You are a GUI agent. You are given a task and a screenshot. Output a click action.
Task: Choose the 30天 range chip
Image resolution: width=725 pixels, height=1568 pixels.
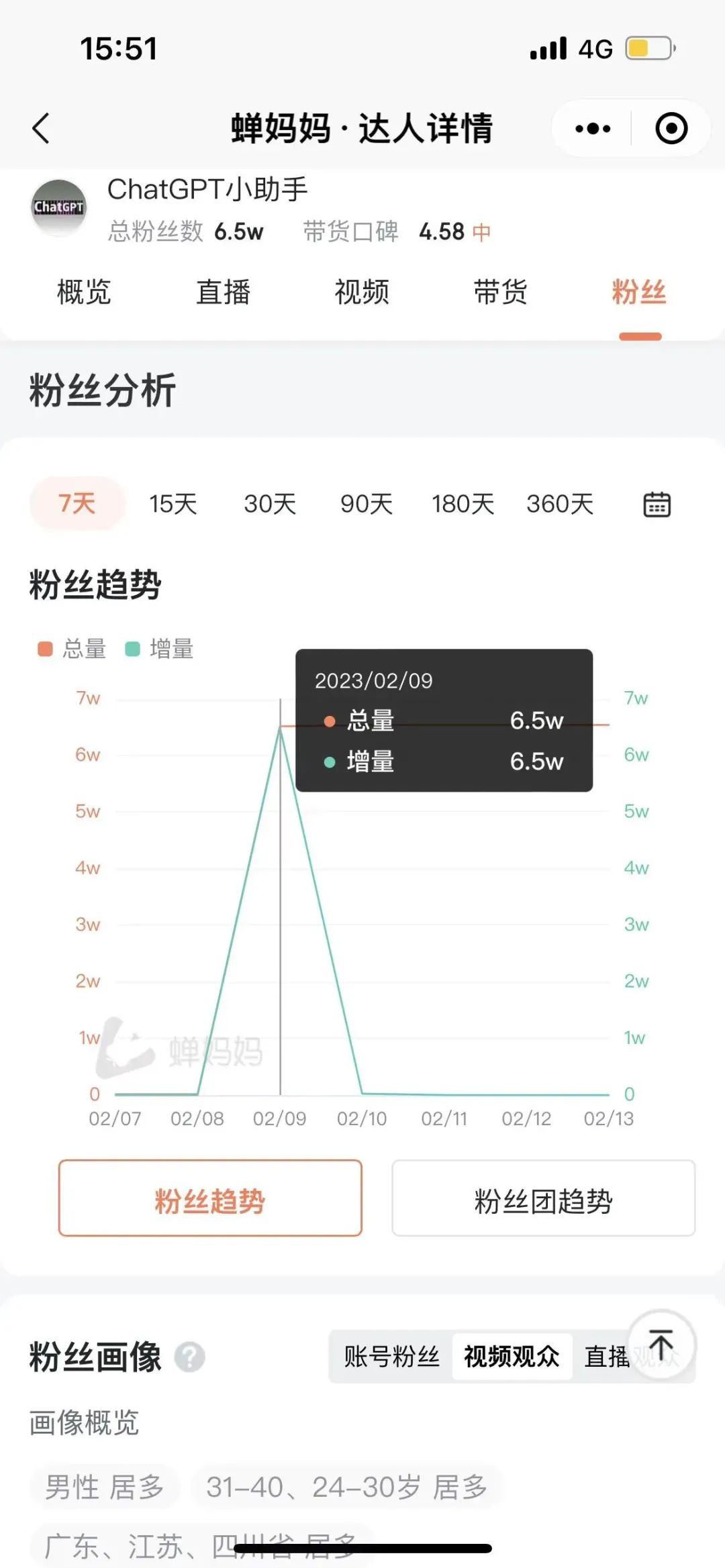pyautogui.click(x=270, y=503)
